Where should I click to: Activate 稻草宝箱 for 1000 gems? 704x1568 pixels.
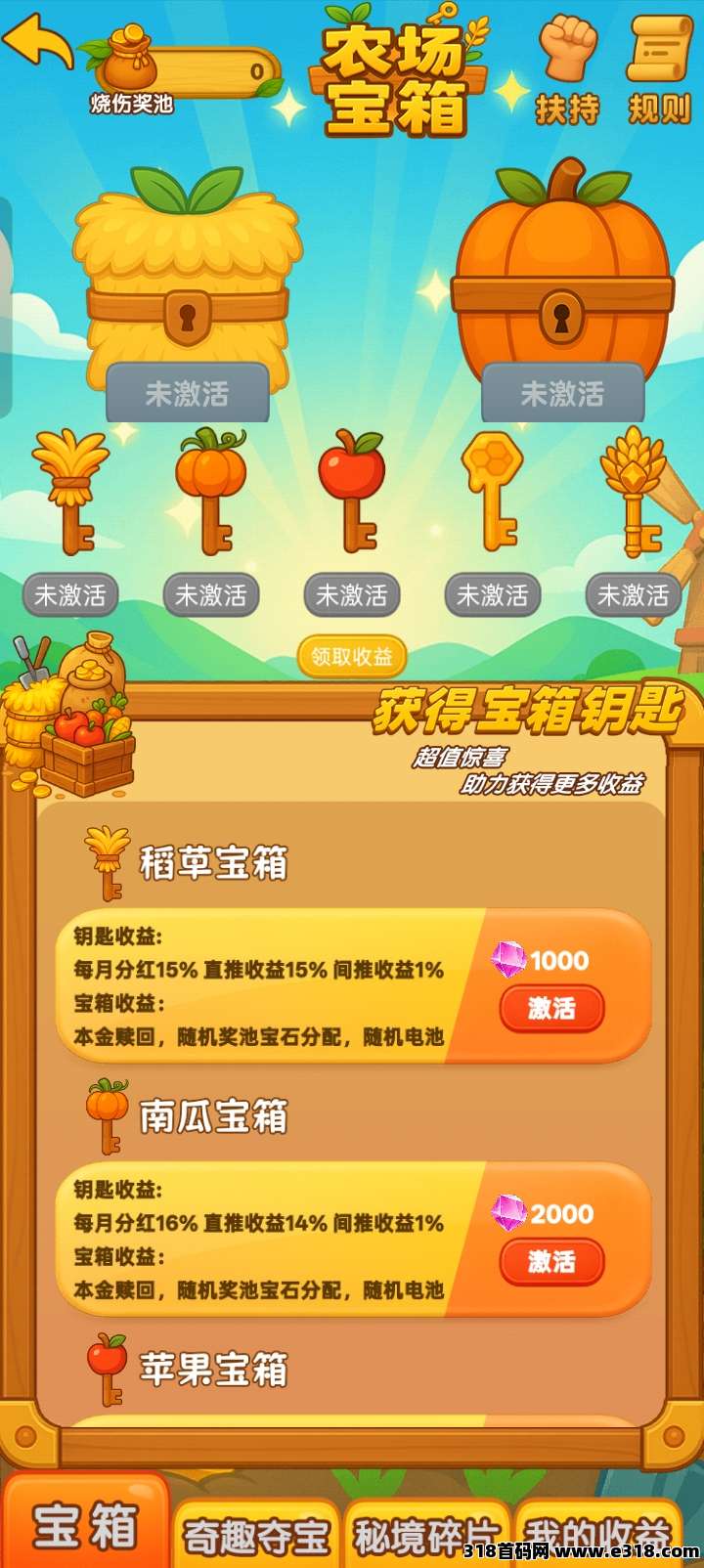[551, 1009]
